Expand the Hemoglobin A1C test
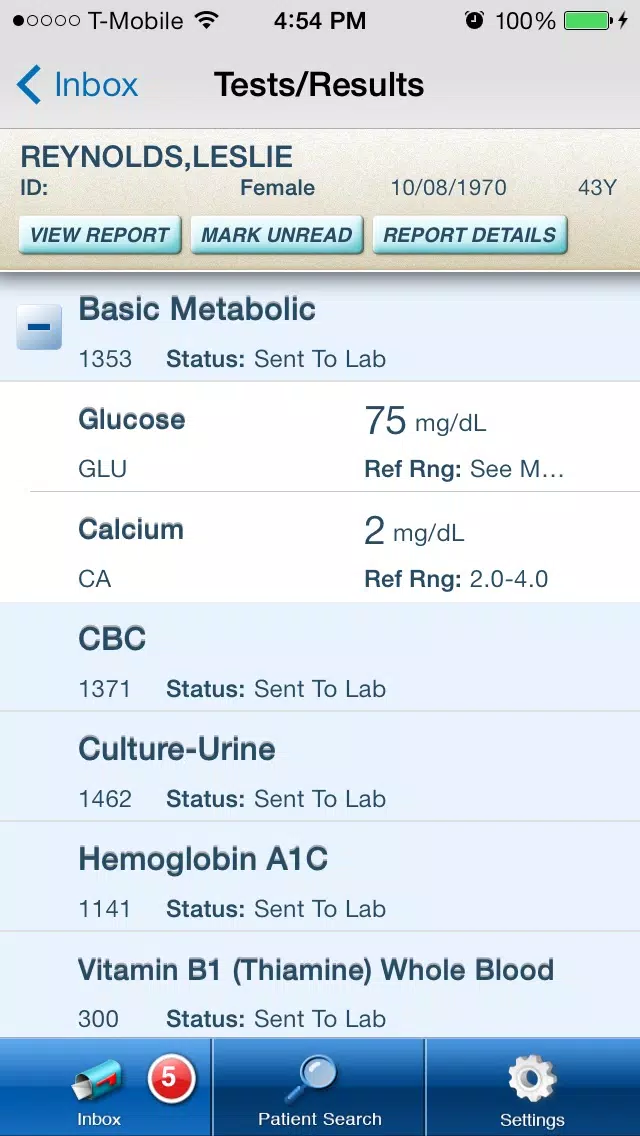 coord(320,877)
